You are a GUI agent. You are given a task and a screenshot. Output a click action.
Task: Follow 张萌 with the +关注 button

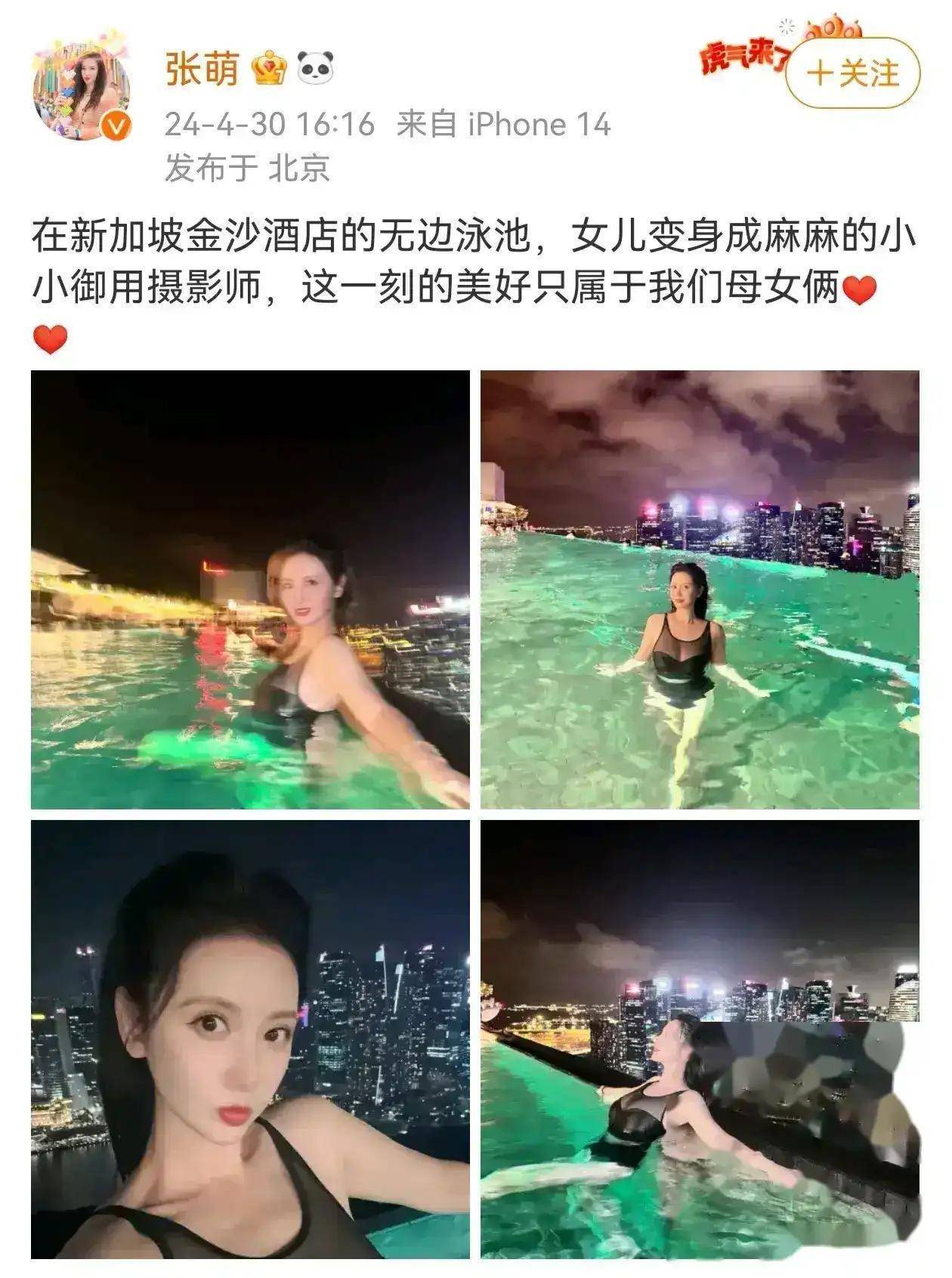[852, 74]
